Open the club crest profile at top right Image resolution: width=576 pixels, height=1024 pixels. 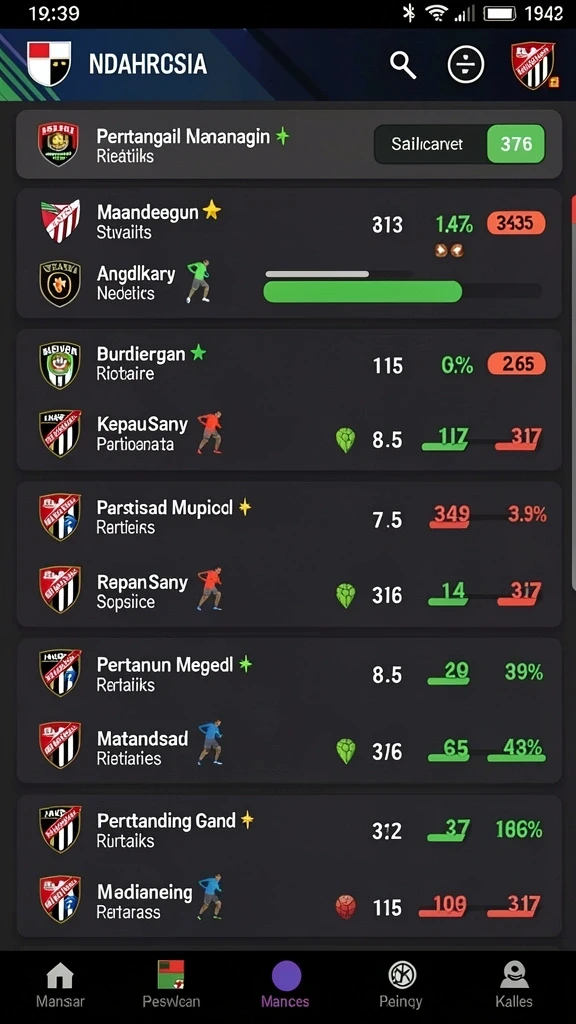(534, 65)
